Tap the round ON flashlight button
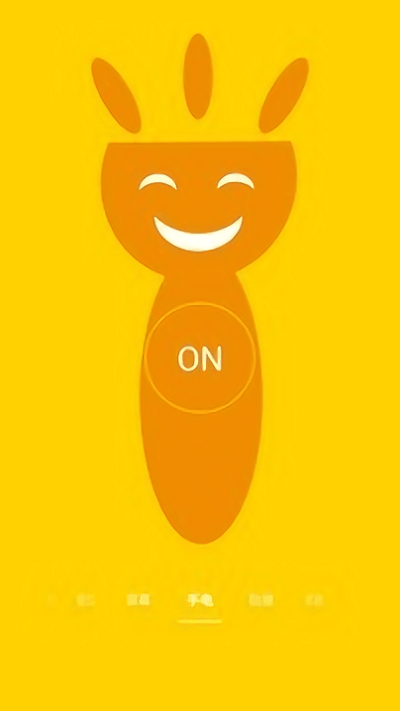 click(x=200, y=358)
